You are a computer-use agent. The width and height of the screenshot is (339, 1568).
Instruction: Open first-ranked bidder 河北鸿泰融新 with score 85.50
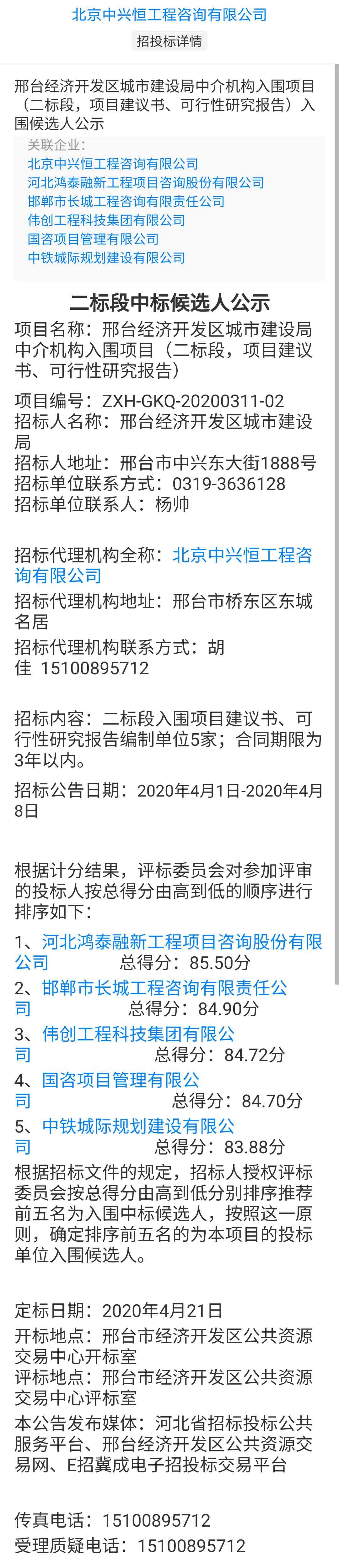click(182, 942)
